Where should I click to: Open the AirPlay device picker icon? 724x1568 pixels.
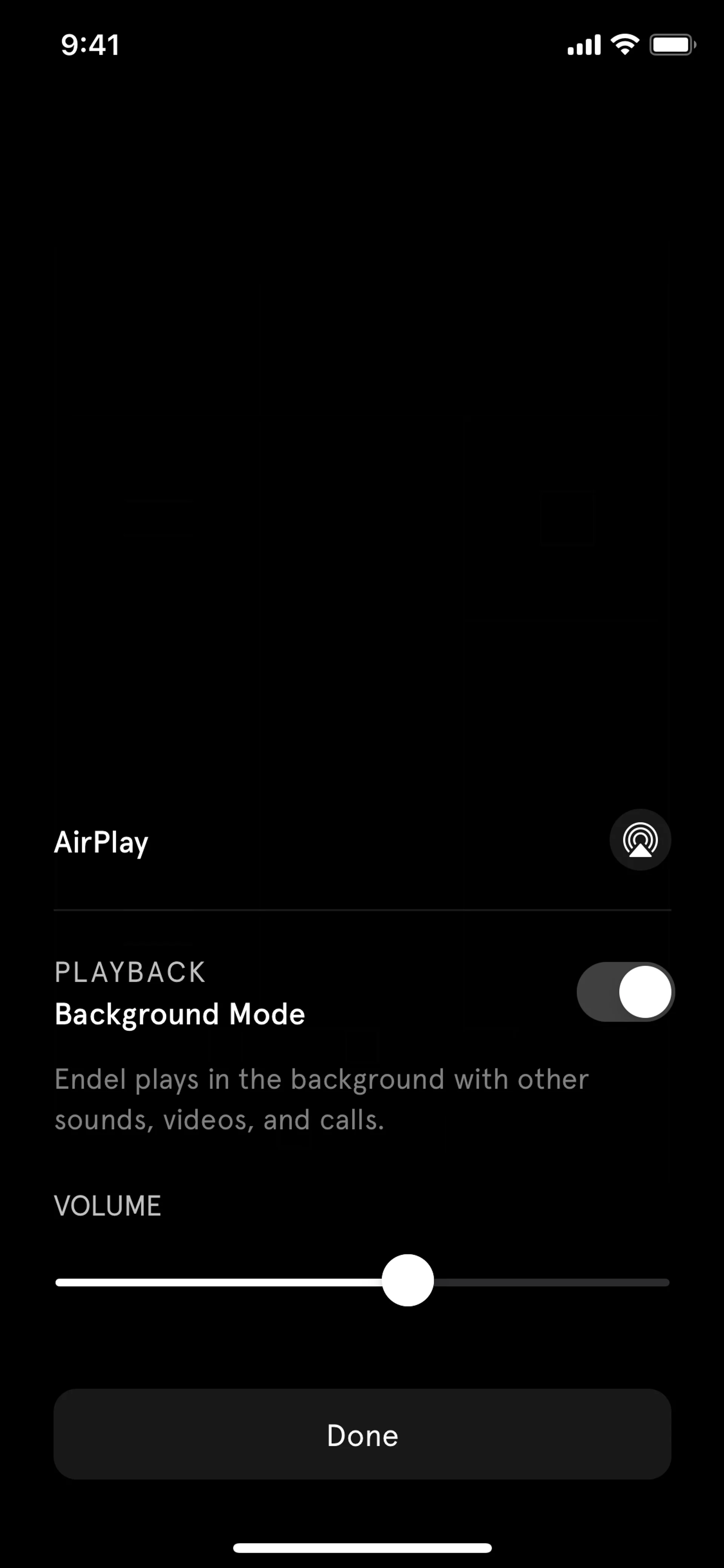click(640, 840)
